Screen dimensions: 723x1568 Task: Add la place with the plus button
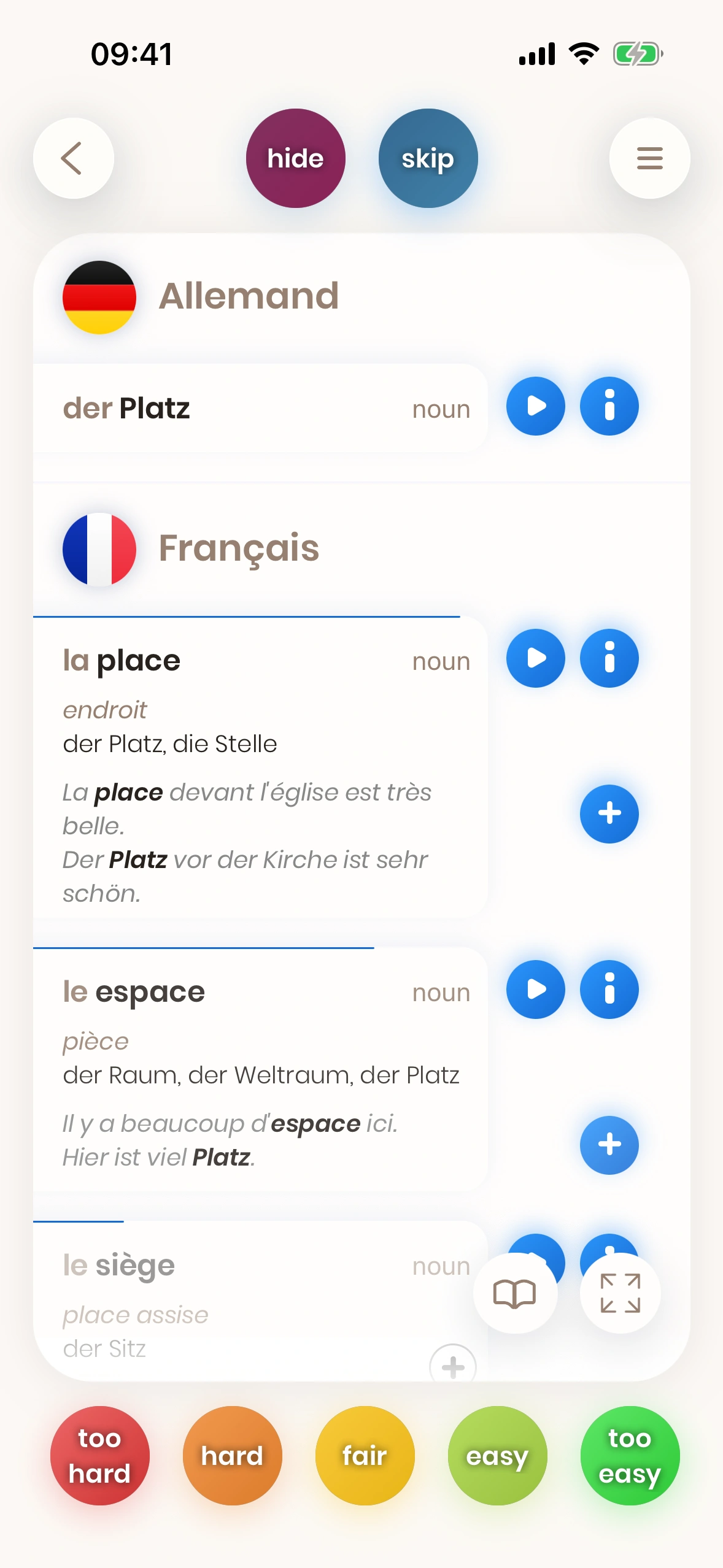(x=609, y=813)
